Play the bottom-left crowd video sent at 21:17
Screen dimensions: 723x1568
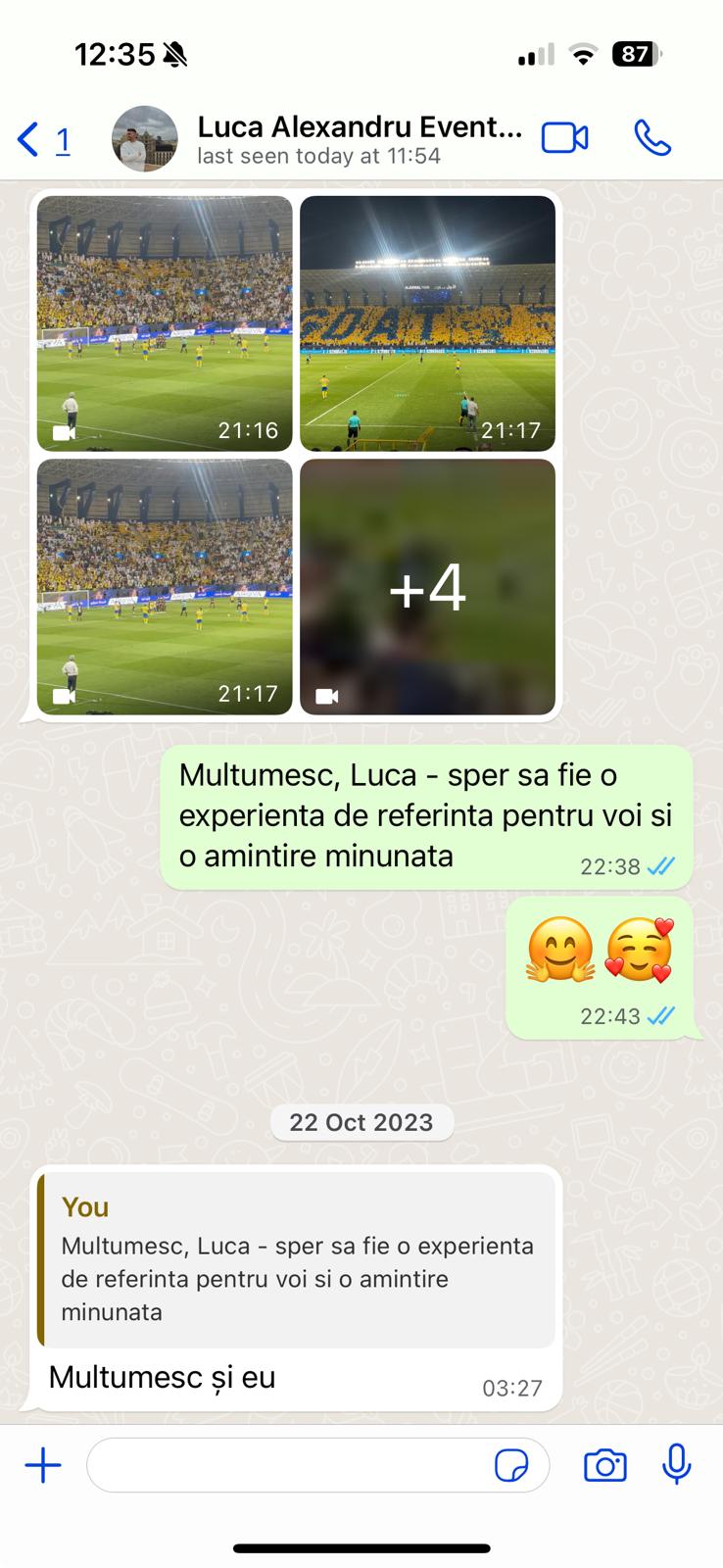pos(165,586)
